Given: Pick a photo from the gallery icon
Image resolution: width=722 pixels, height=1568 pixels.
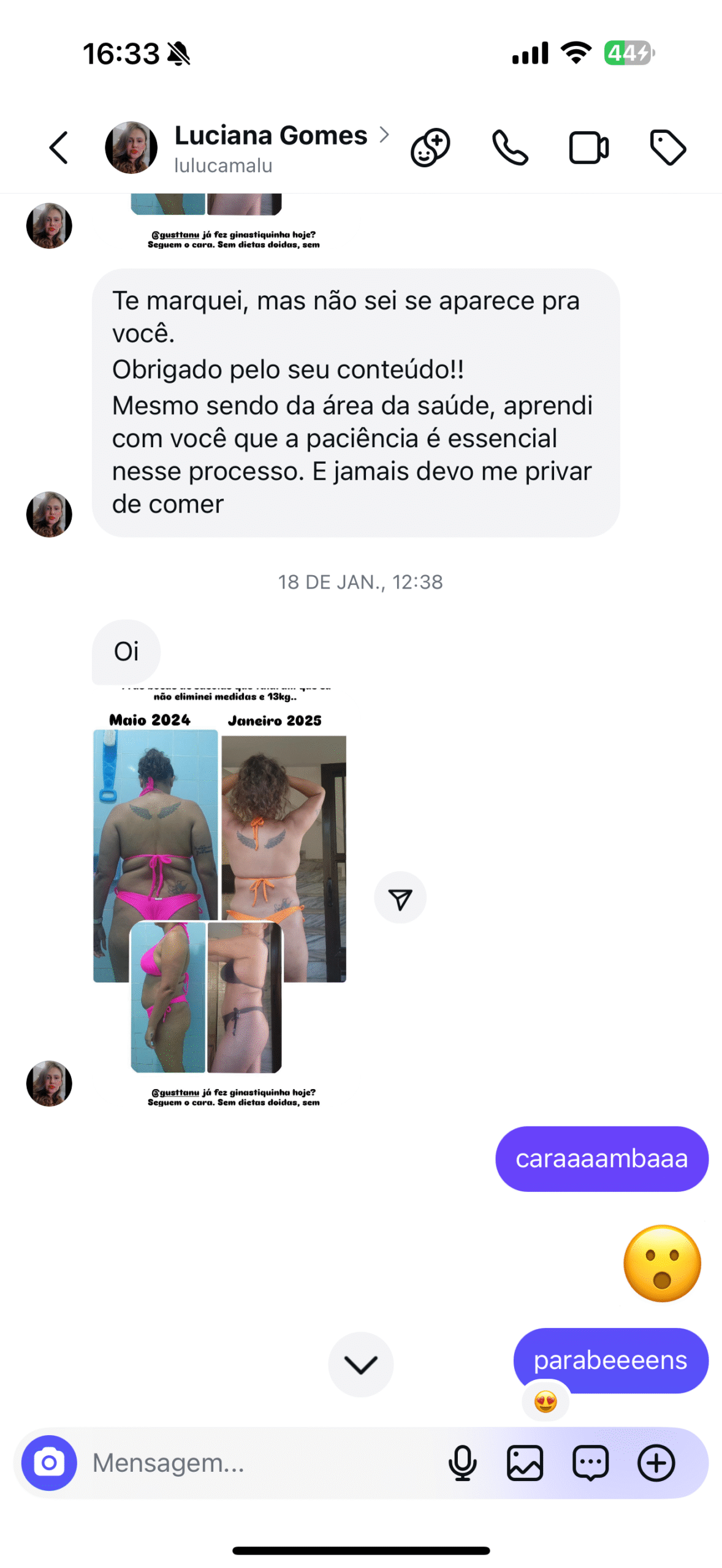Looking at the screenshot, I should (525, 1463).
